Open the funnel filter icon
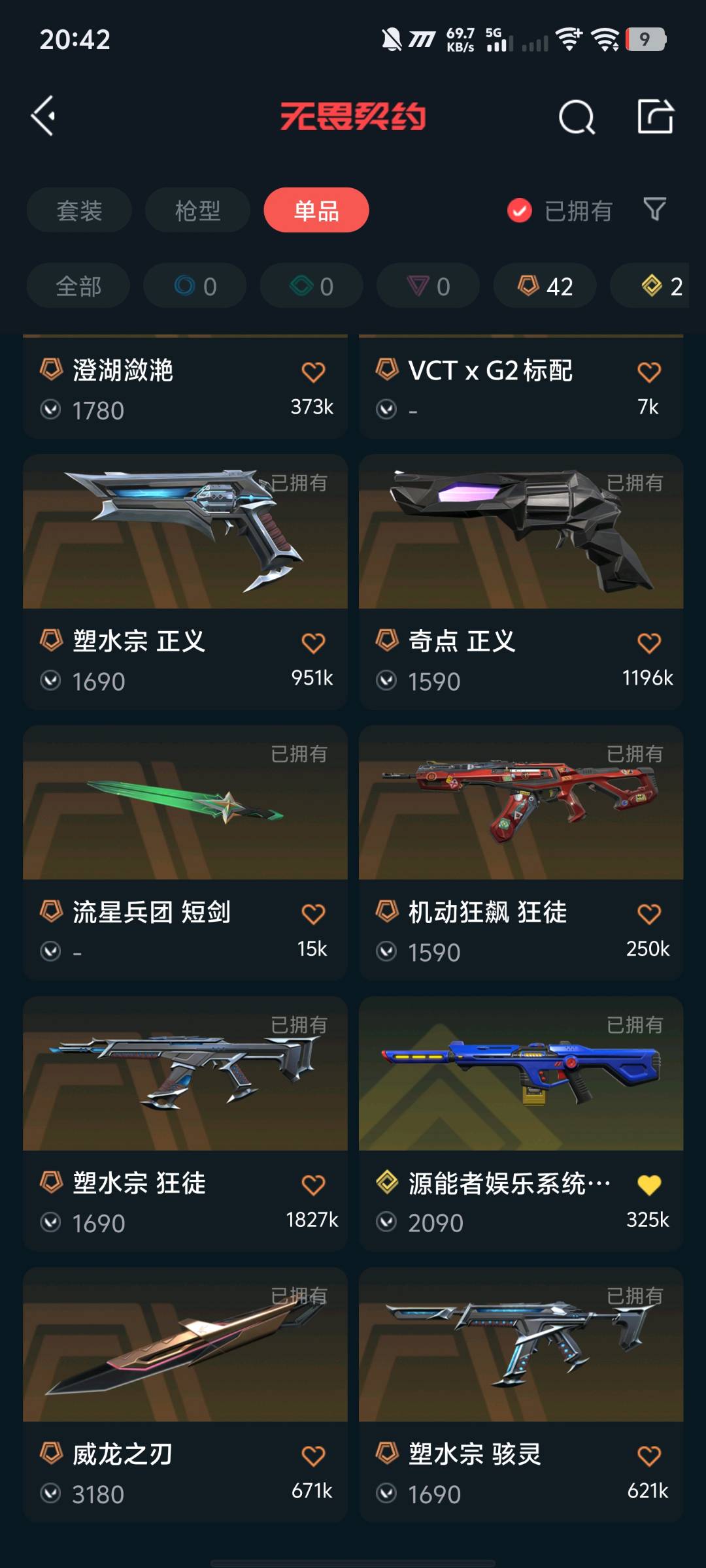 click(x=654, y=210)
